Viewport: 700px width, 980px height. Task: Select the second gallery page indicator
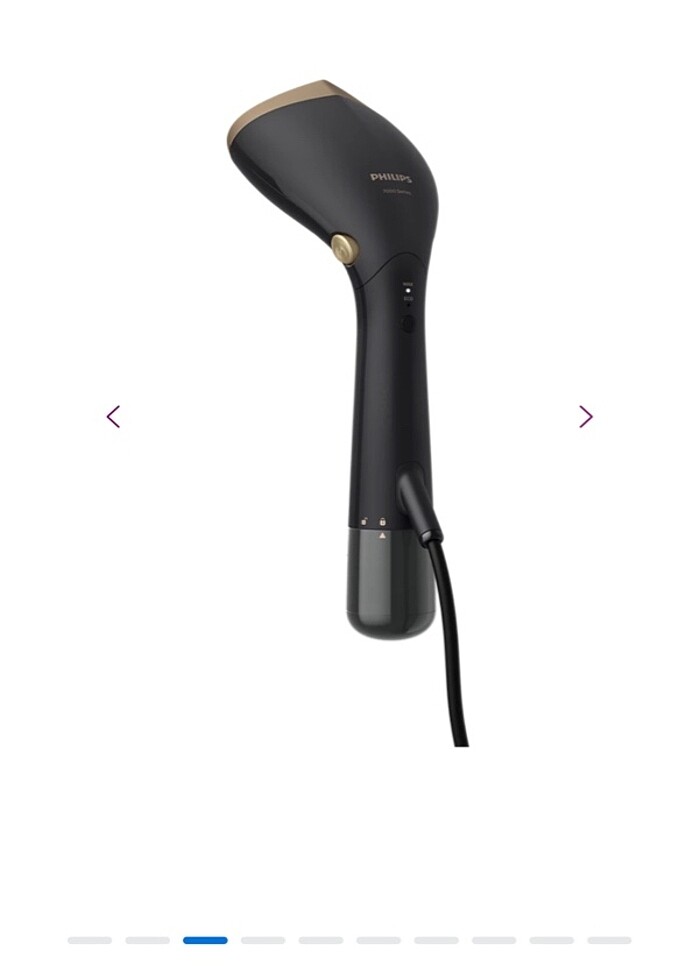(x=147, y=940)
